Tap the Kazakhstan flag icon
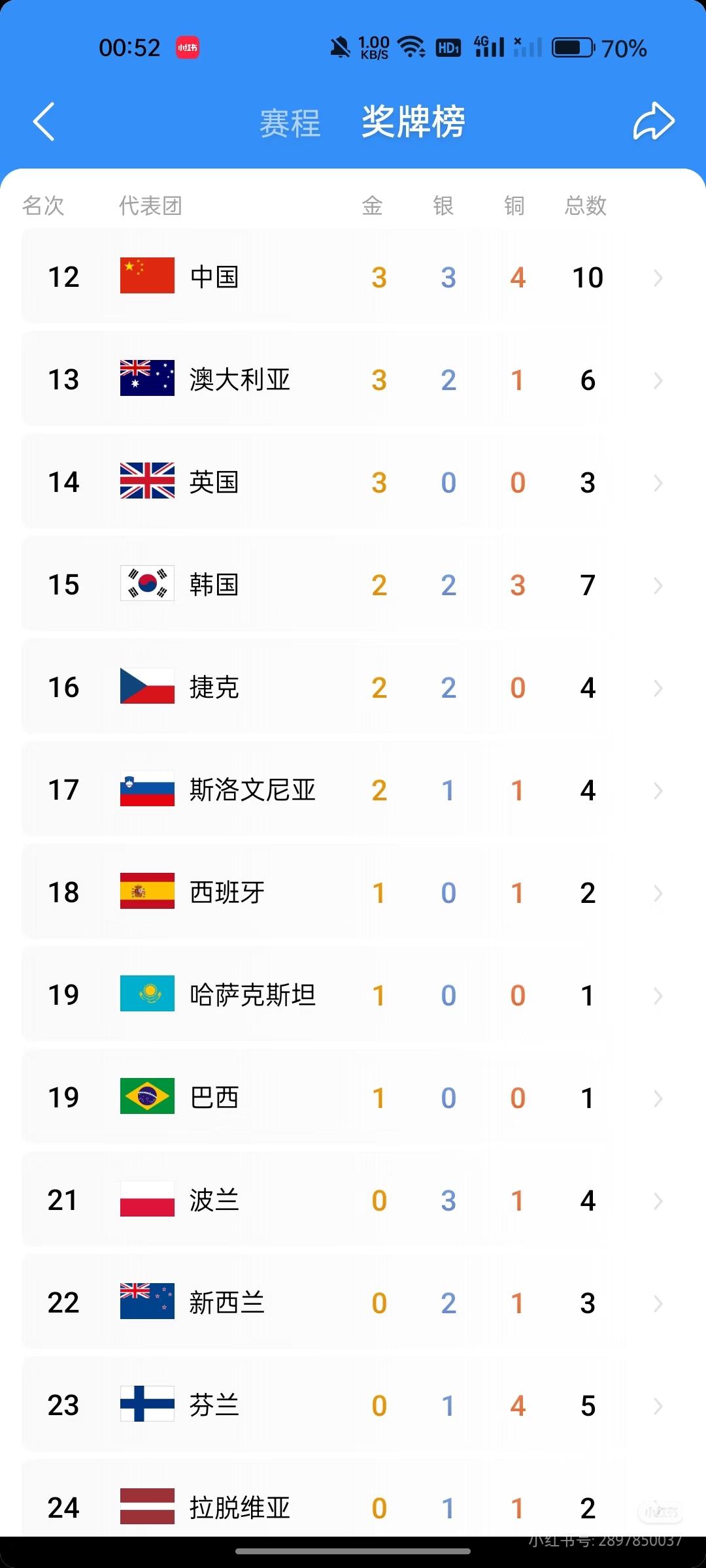The width and height of the screenshot is (706, 1568). 146,995
